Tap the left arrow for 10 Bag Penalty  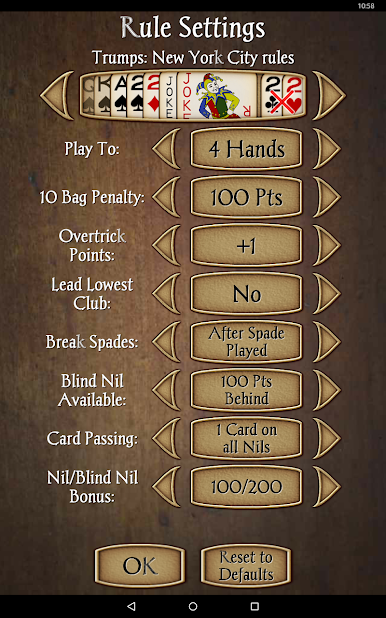pyautogui.click(x=166, y=197)
